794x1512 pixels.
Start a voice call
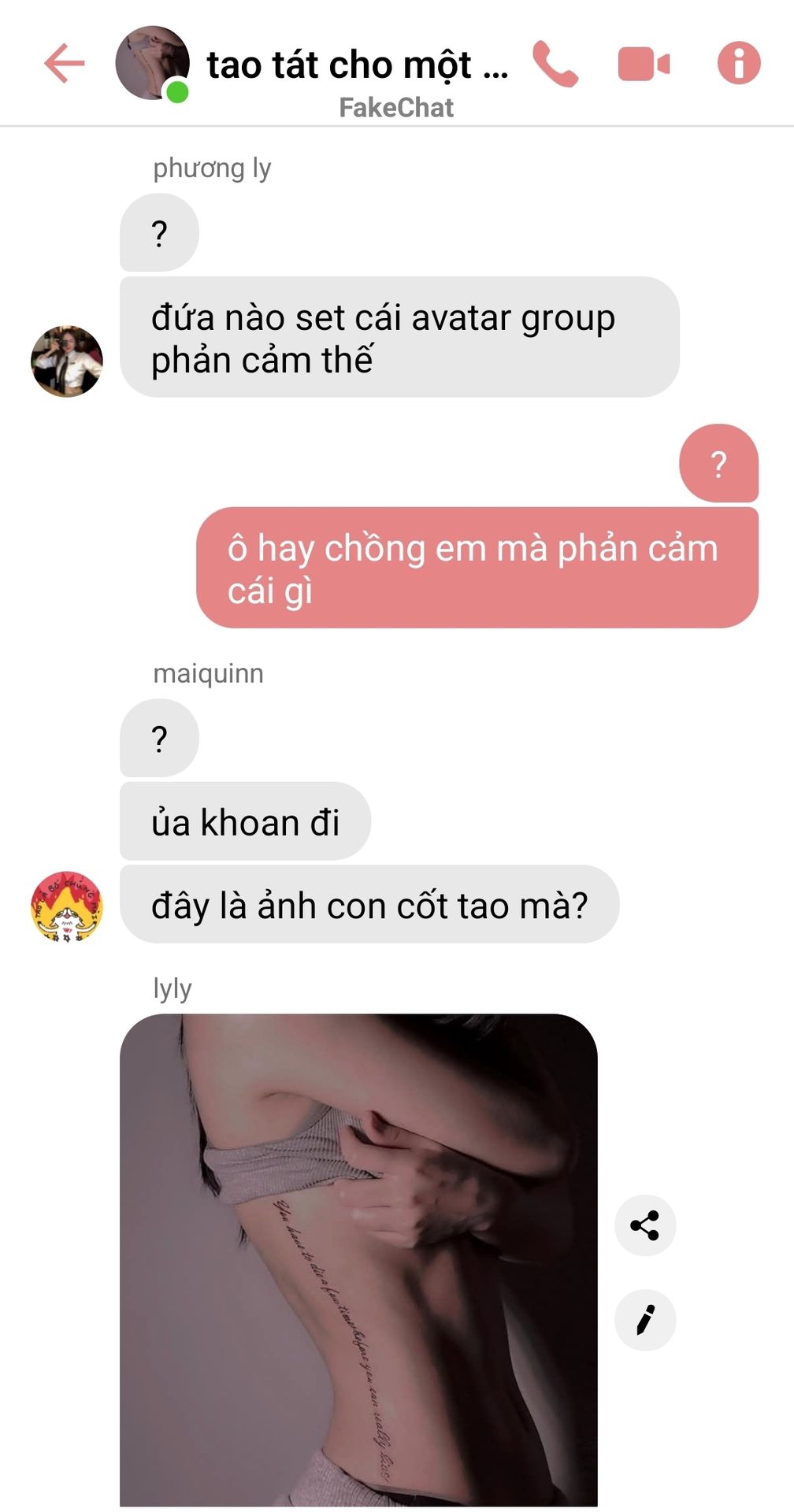pyautogui.click(x=555, y=64)
